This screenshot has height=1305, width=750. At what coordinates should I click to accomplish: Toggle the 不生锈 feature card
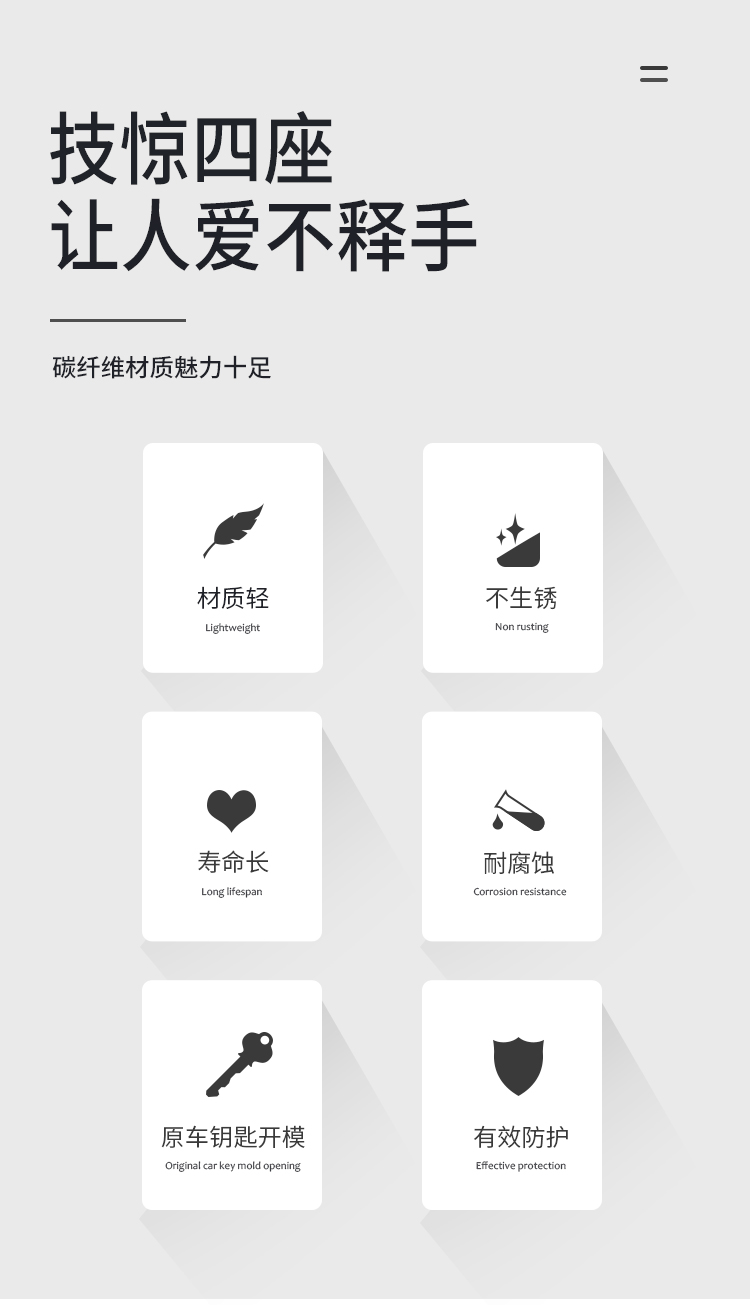[x=512, y=557]
